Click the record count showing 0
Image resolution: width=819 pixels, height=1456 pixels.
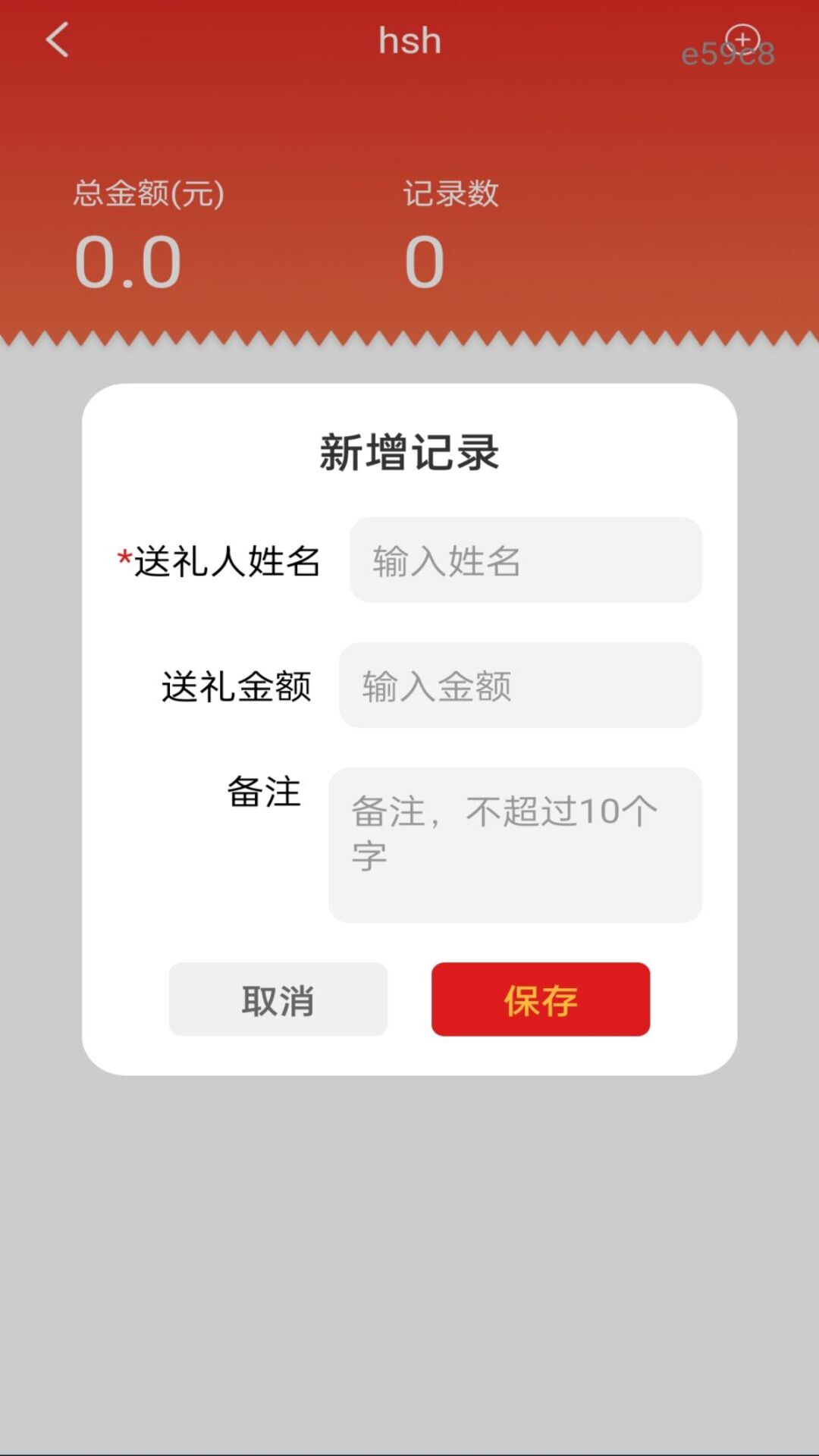tap(425, 262)
